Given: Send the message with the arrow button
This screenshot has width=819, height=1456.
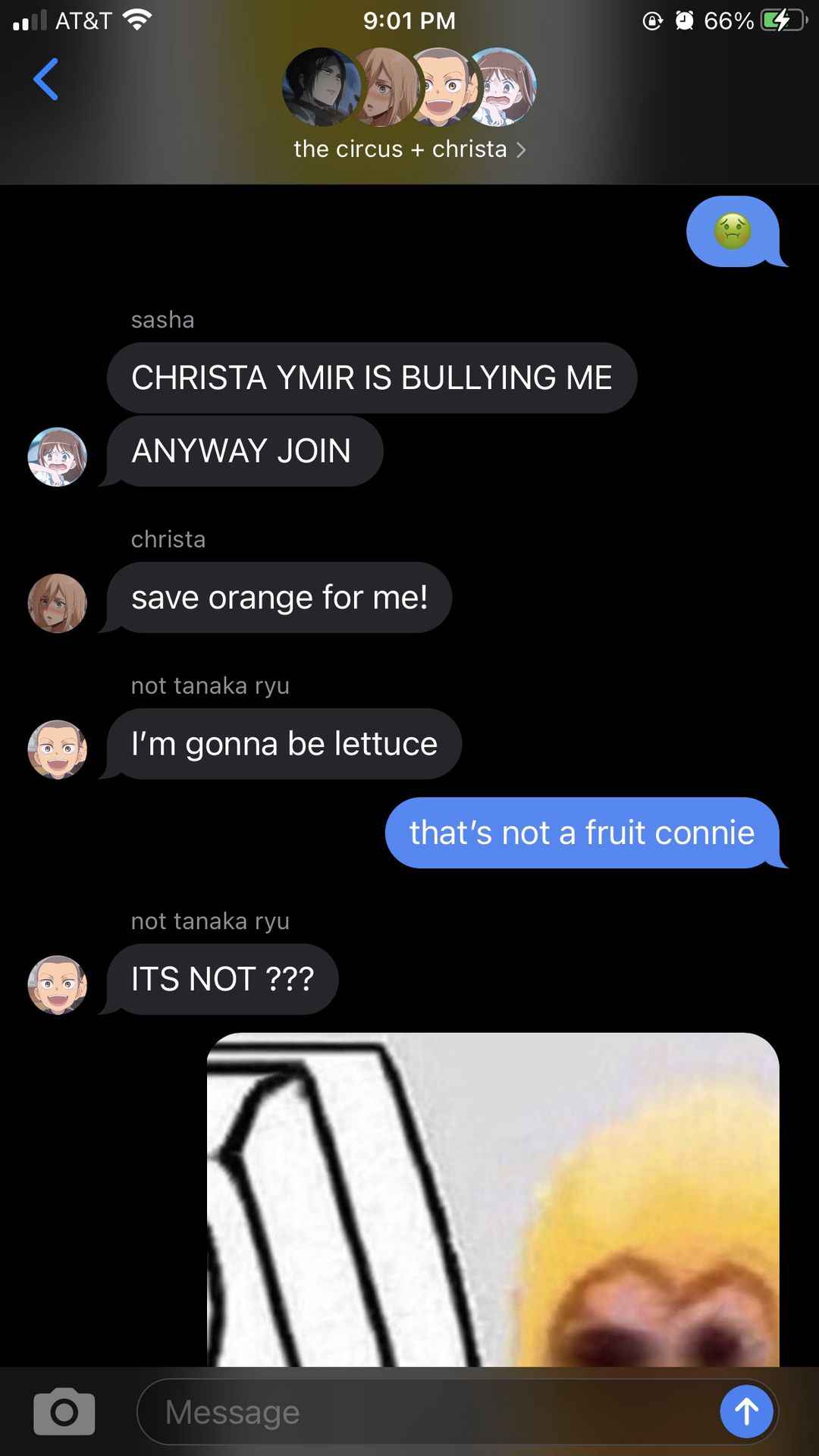Looking at the screenshot, I should 747,1411.
